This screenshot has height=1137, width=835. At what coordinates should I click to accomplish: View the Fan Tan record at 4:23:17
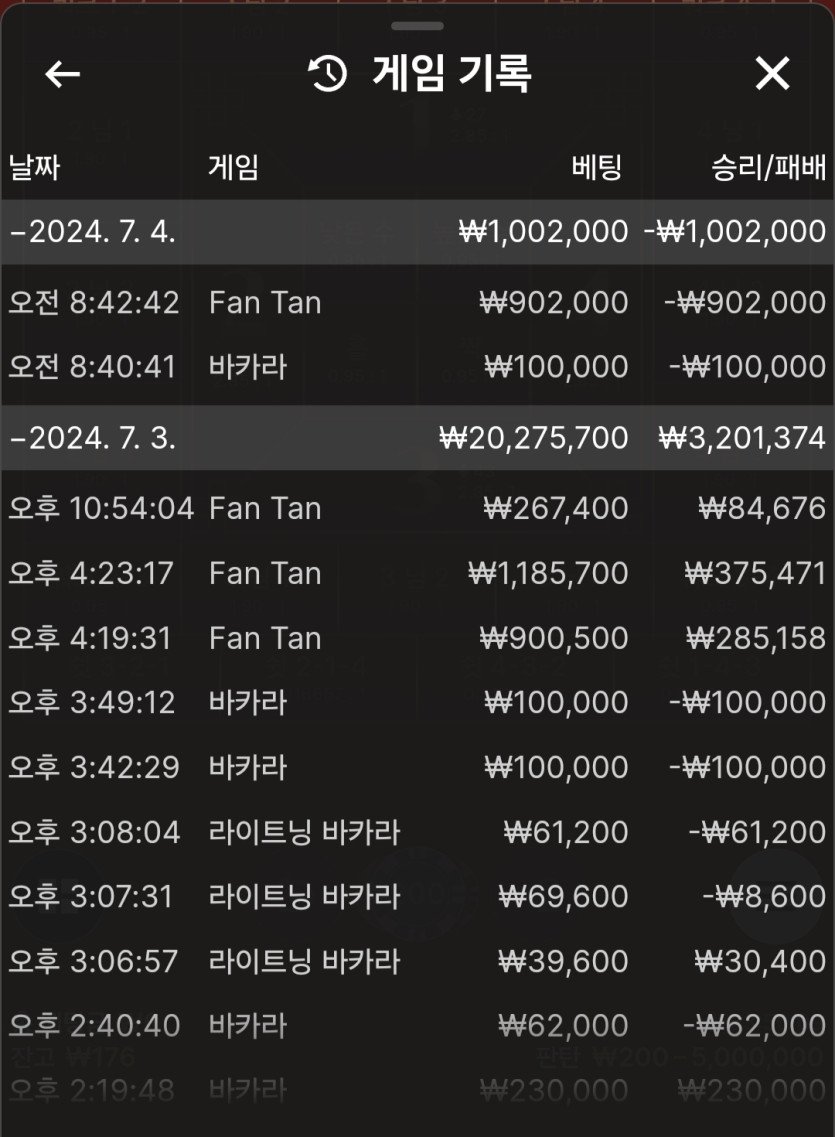pos(417,573)
